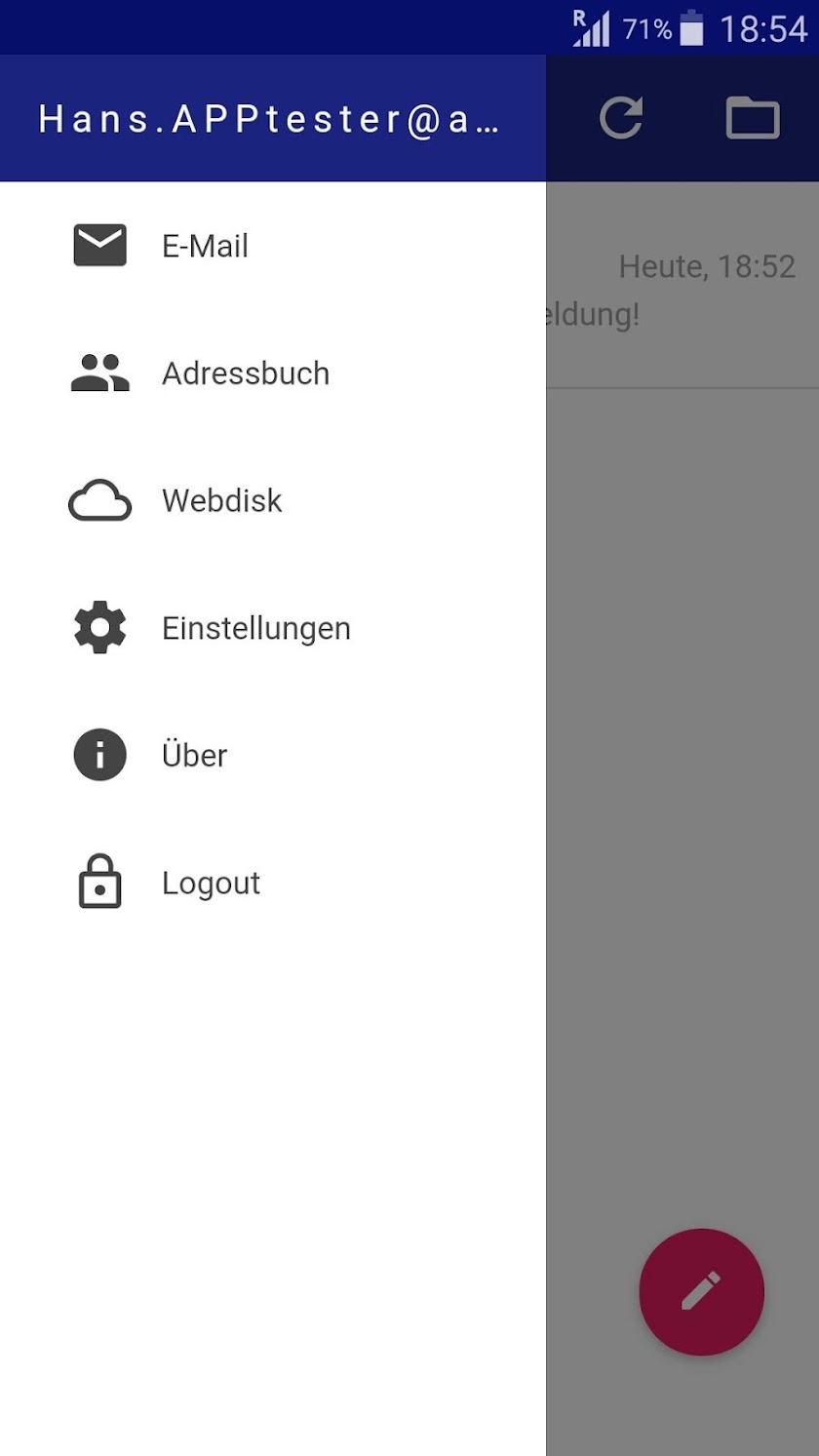Open the E-Mail section
Viewport: 819px width, 1456px height.
pos(205,246)
